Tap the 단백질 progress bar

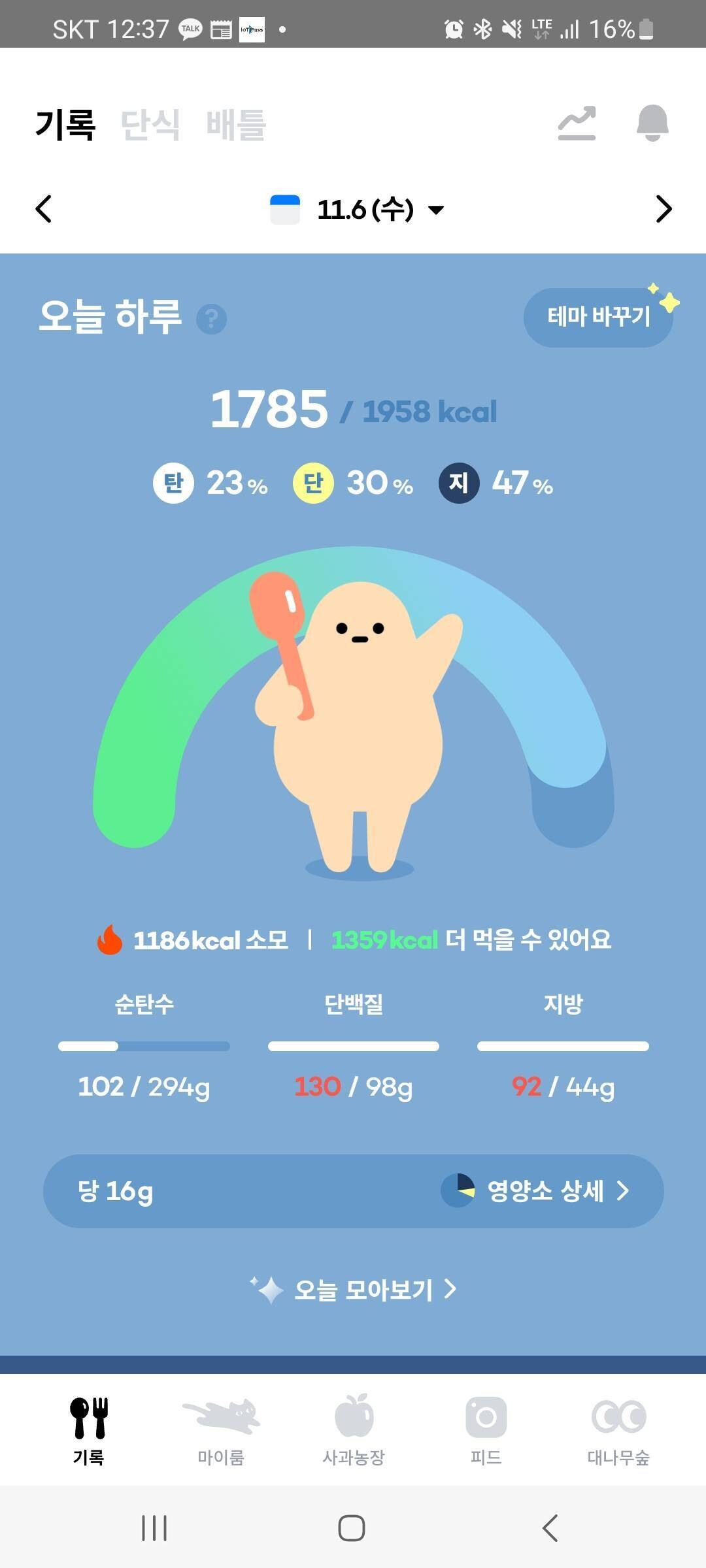point(353,1045)
